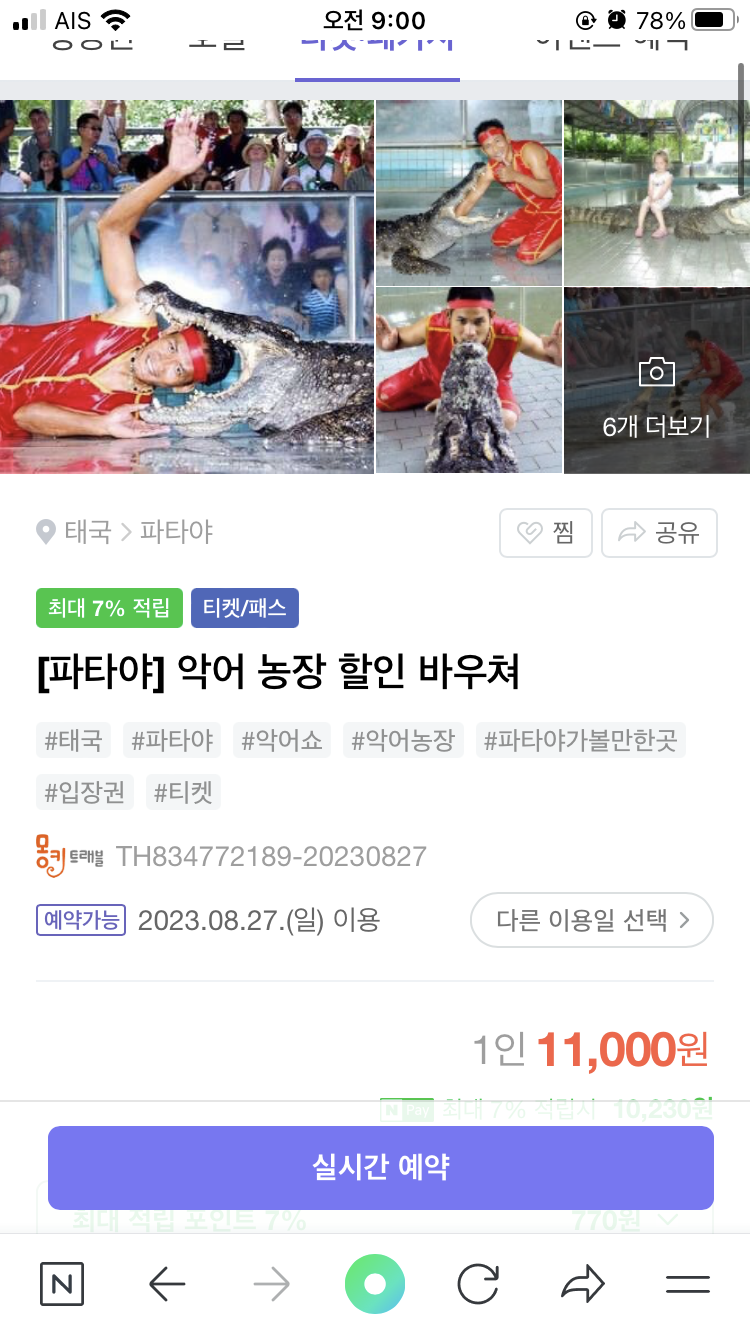The width and height of the screenshot is (750, 1334).
Task: Tap the #파타야 hashtag chip
Action: click(172, 741)
